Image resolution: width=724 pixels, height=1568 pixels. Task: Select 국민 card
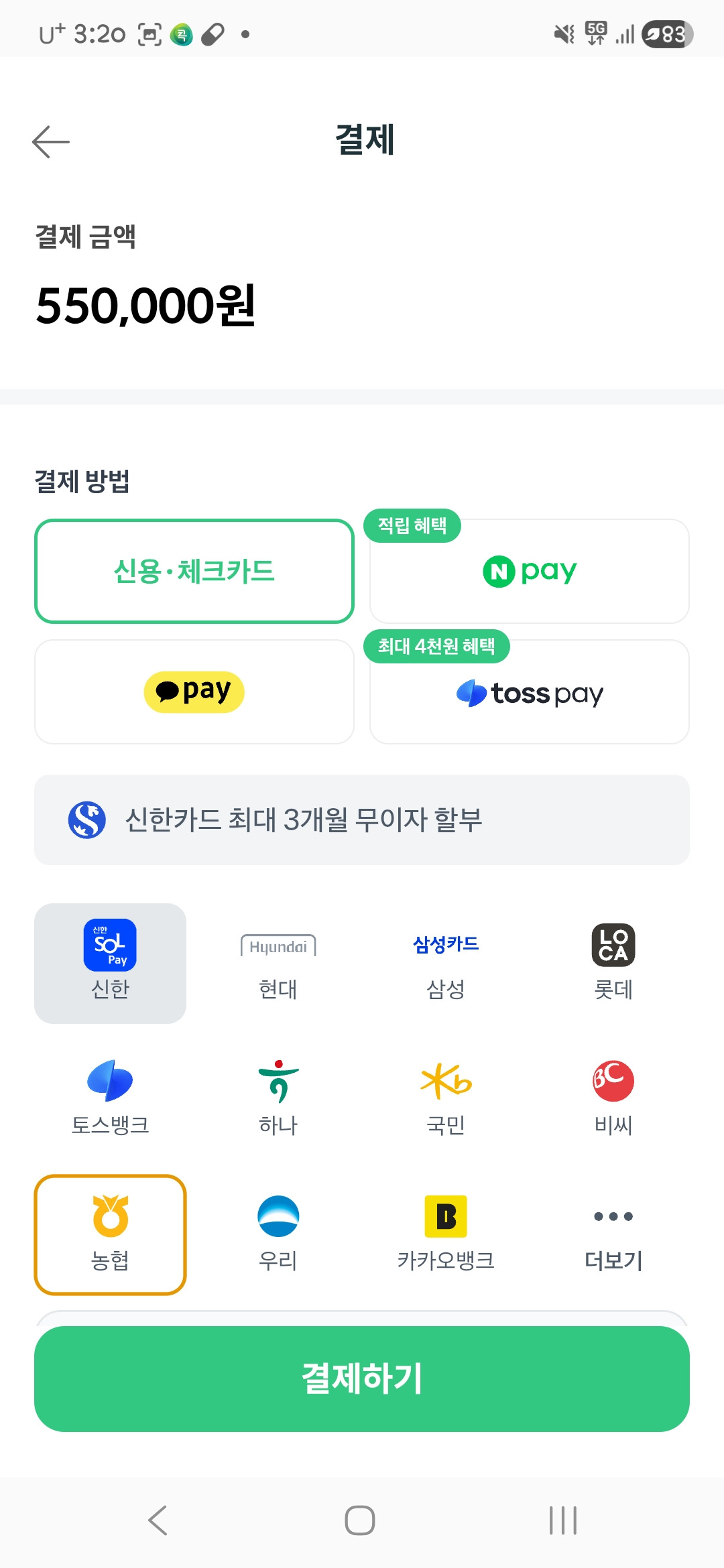[x=446, y=1098]
